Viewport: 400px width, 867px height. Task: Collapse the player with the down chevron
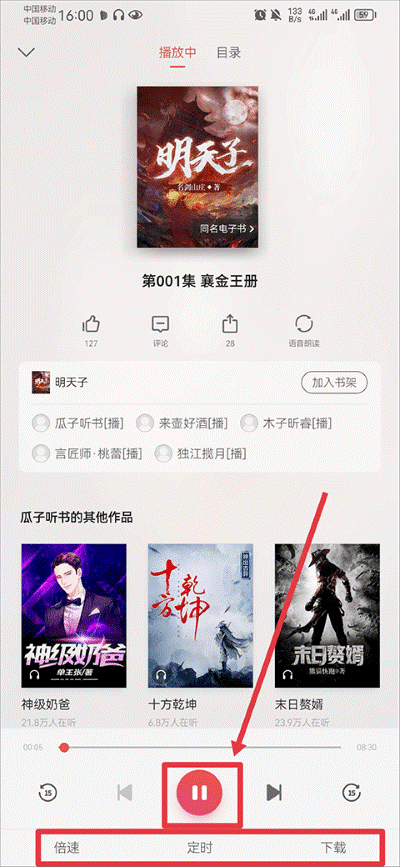(x=26, y=53)
